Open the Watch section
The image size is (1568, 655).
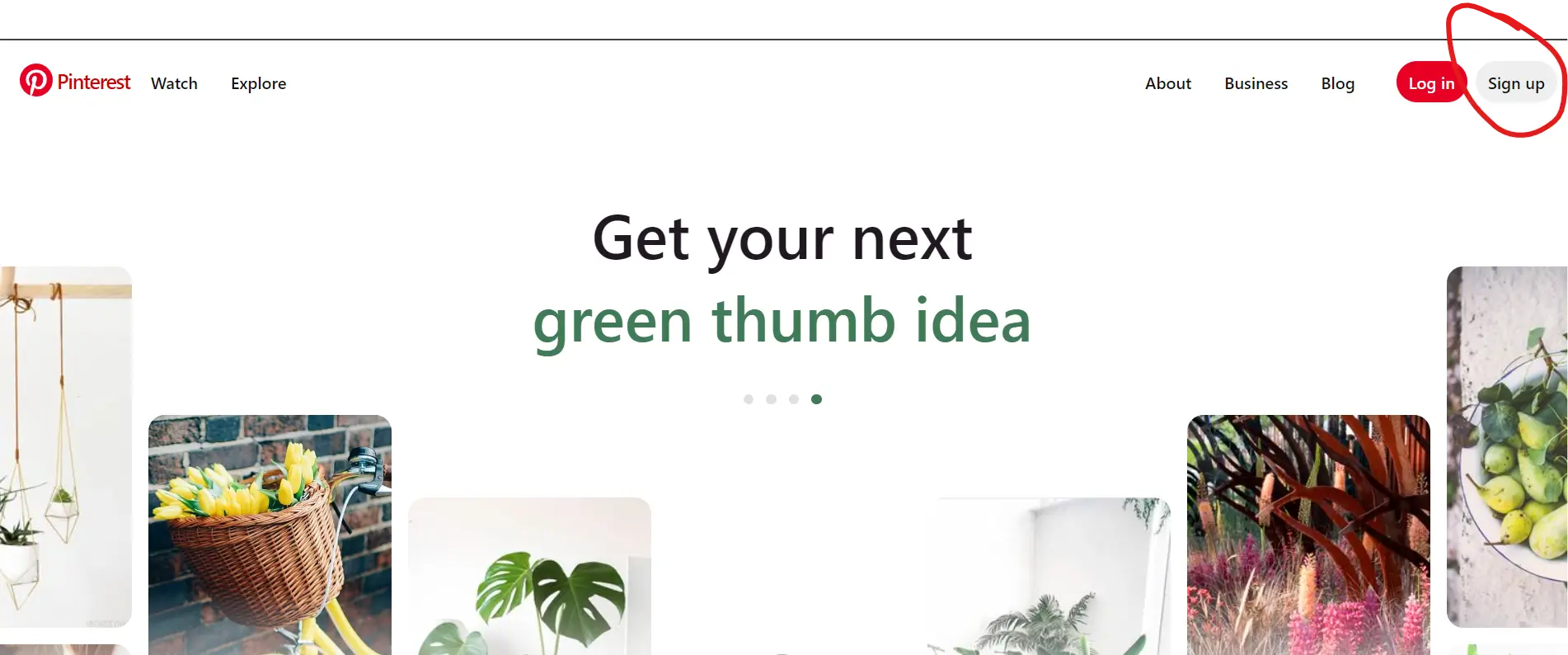(x=174, y=83)
